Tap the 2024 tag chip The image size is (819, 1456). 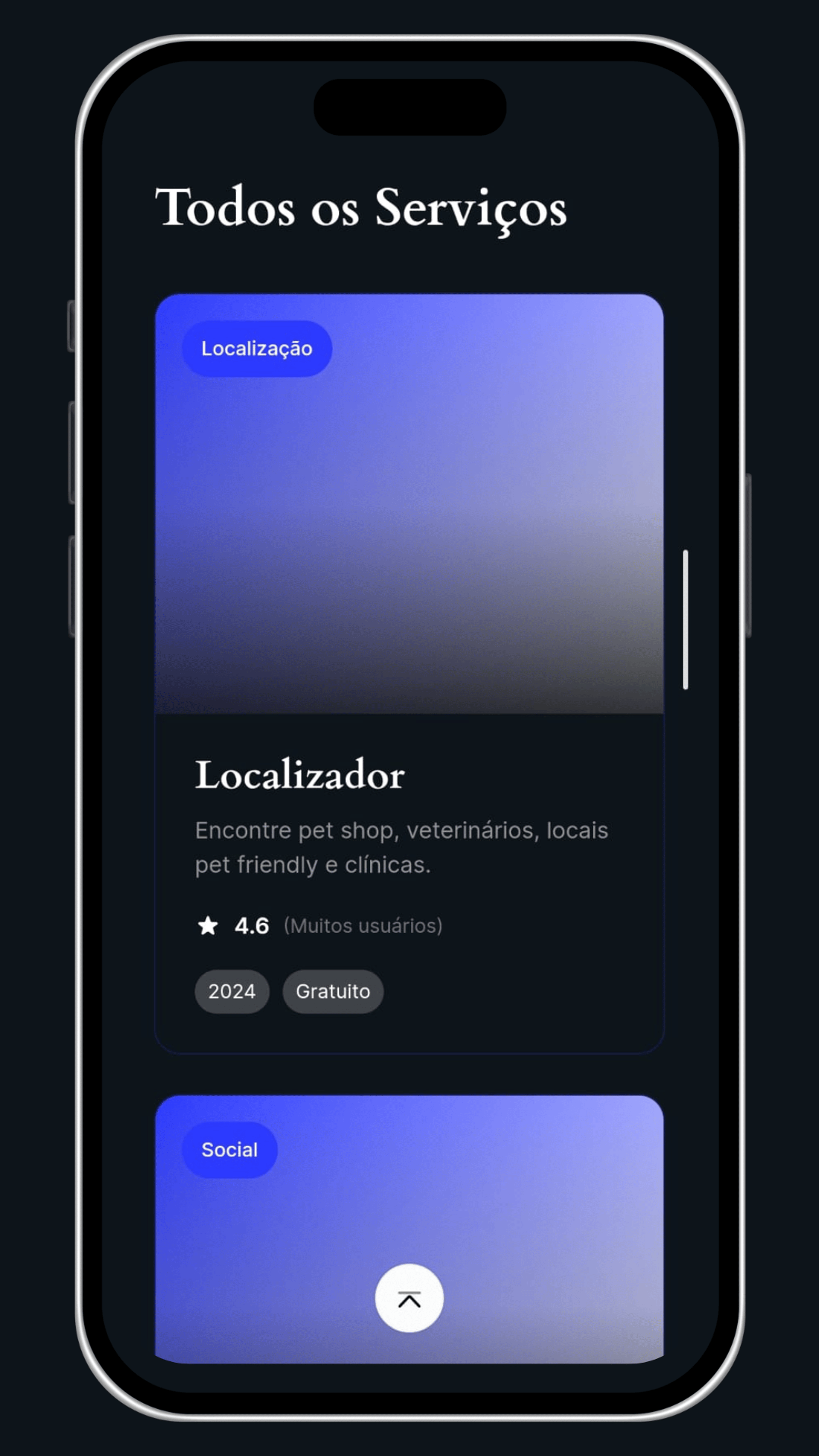[232, 991]
